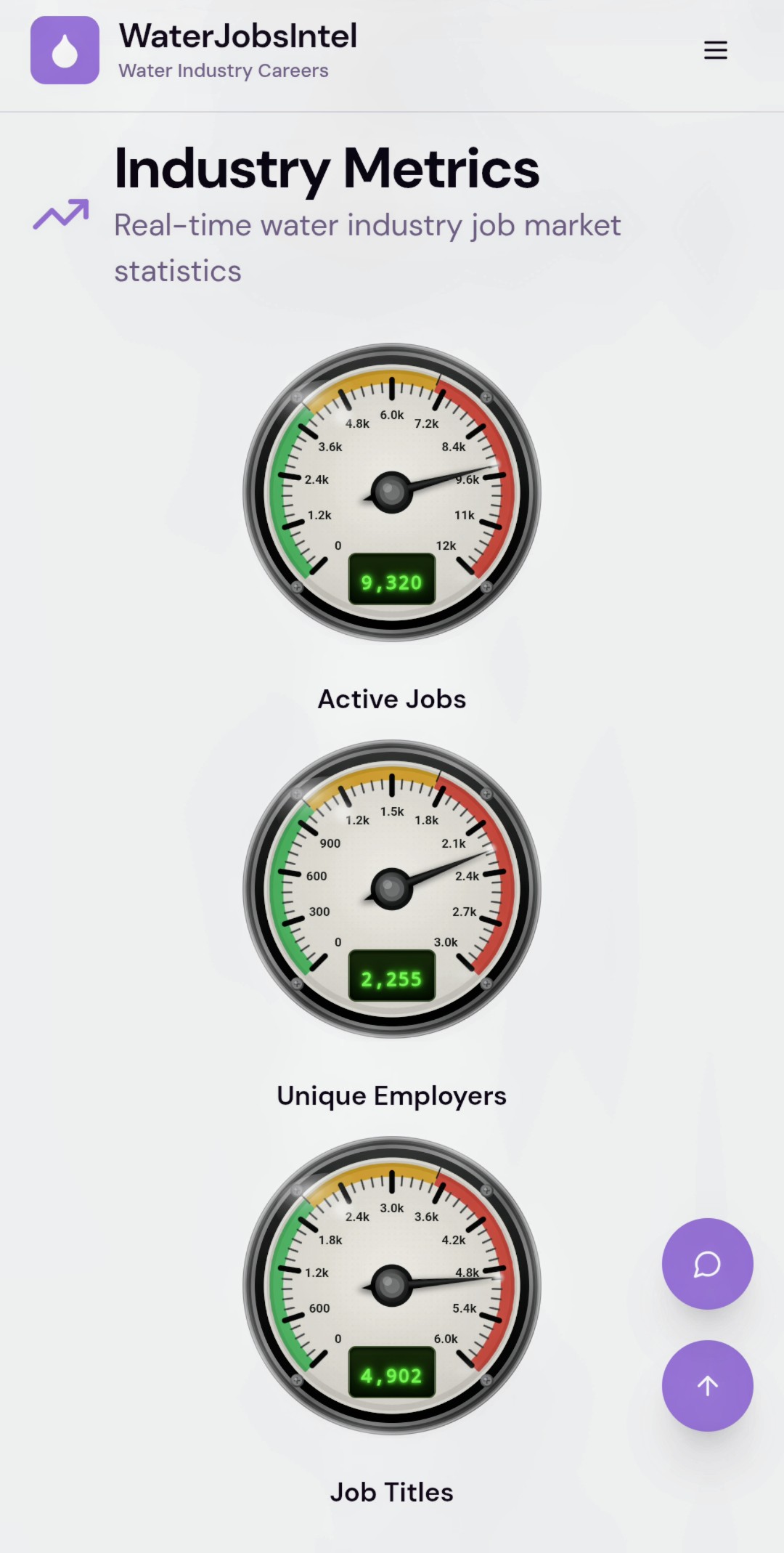Go to WaterJobsIntel home via logo
The image size is (784, 1553).
(65, 50)
